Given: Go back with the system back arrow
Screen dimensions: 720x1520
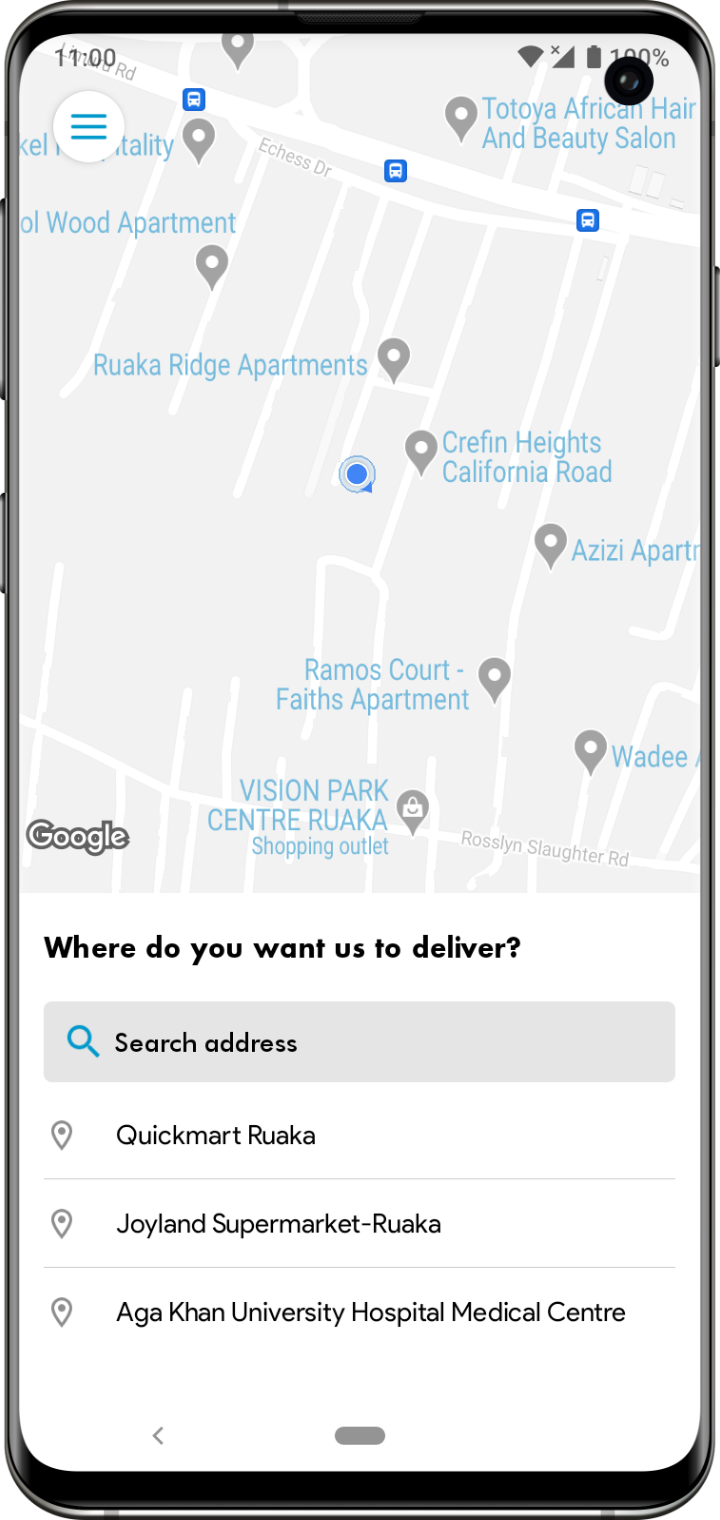Looking at the screenshot, I should click(157, 1436).
